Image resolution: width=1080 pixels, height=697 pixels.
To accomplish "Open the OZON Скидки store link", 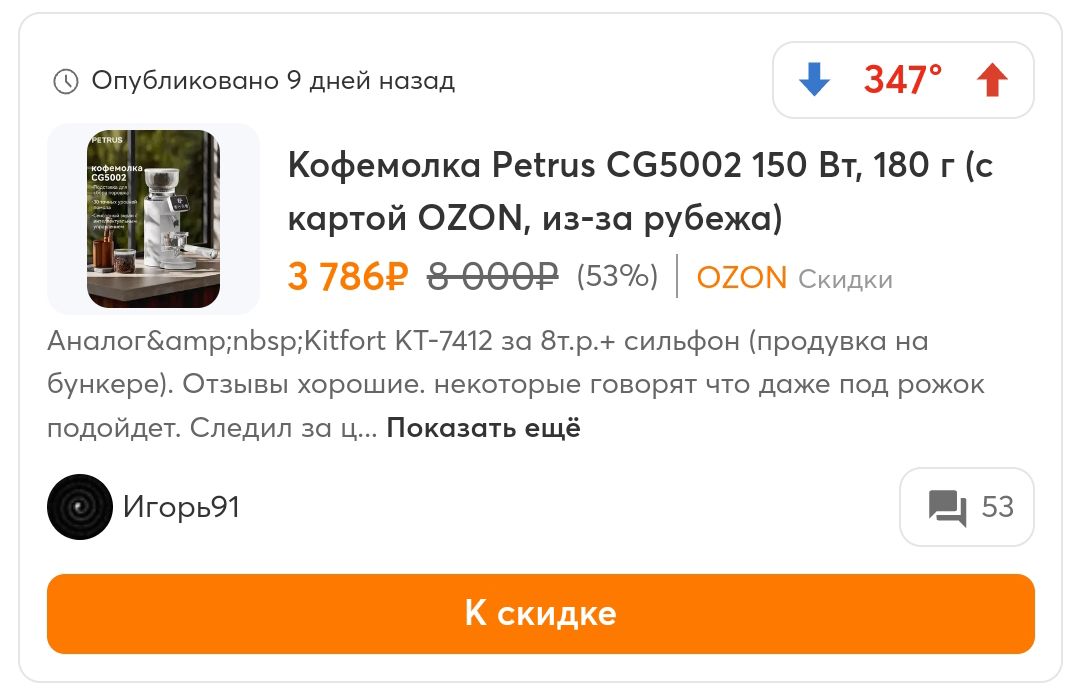I will click(x=794, y=278).
